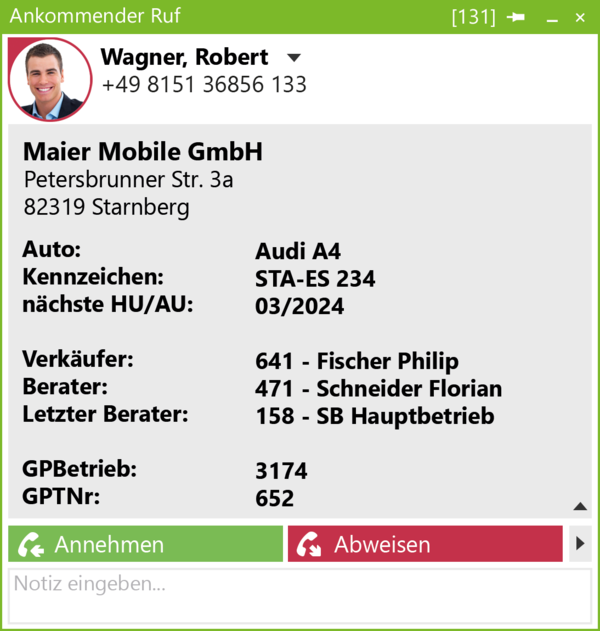The width and height of the screenshot is (600, 631).
Task: Collapse the contact details panel arrow
Action: tap(580, 506)
